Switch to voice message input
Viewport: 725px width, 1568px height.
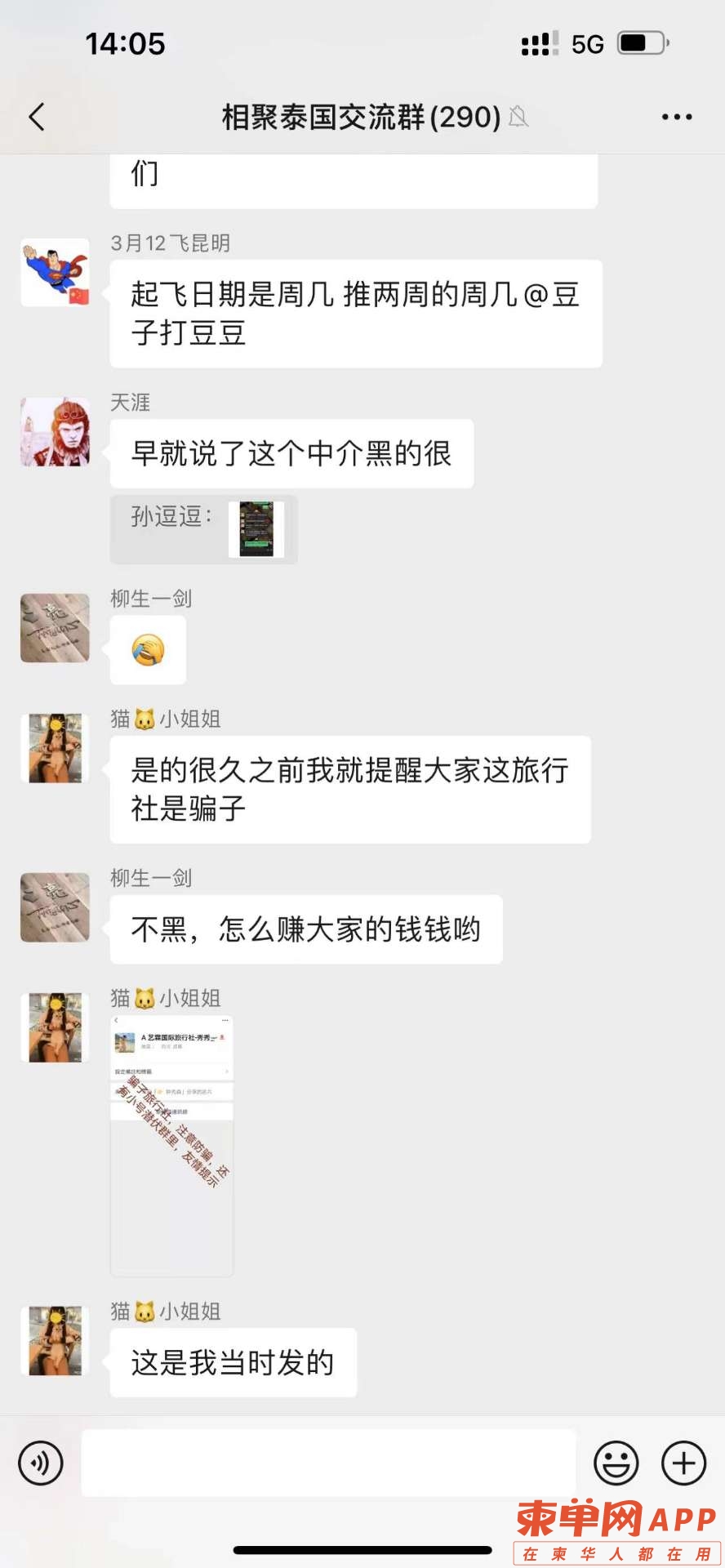[x=41, y=1463]
